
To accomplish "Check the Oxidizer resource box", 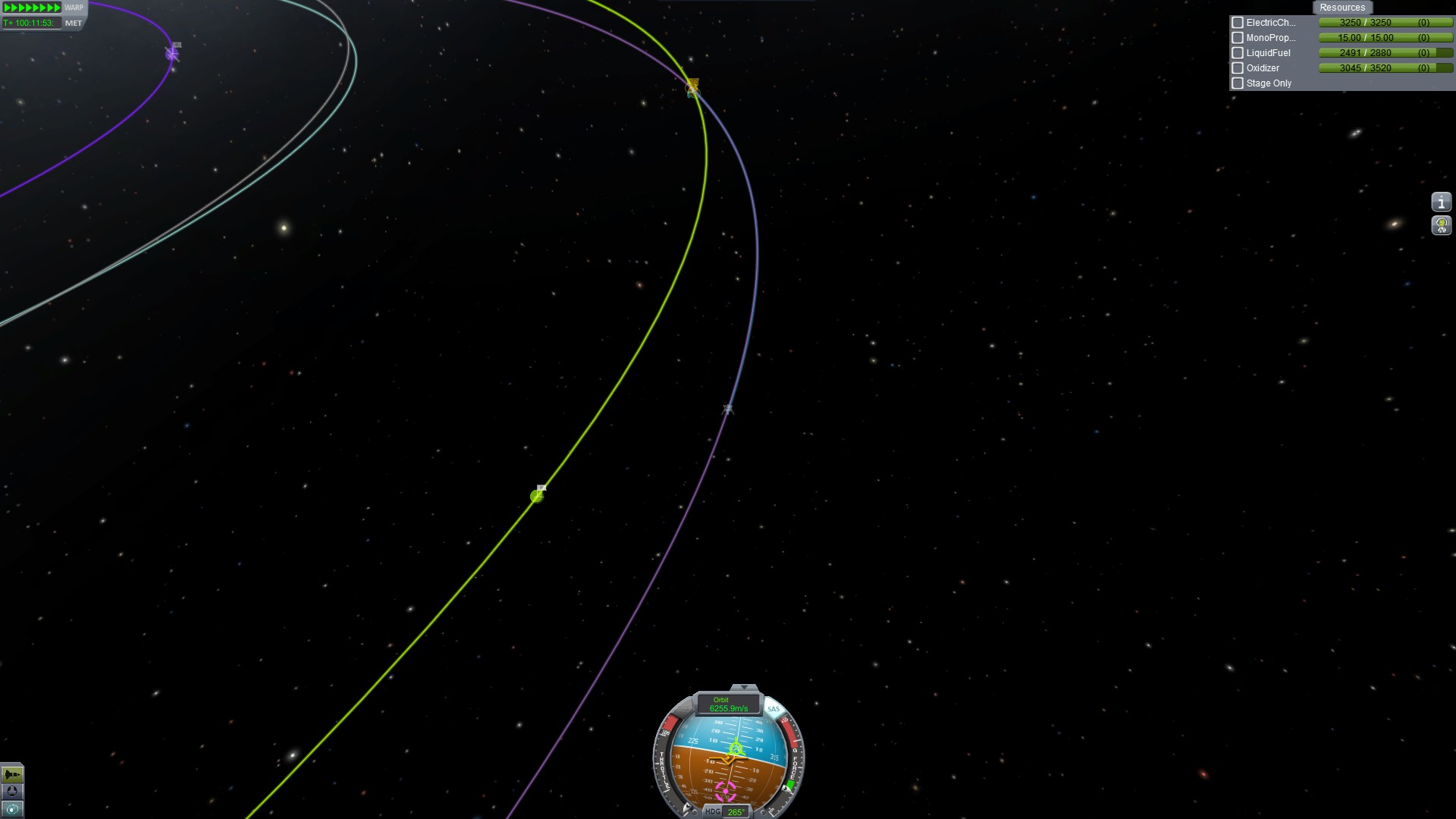I will pyautogui.click(x=1238, y=68).
